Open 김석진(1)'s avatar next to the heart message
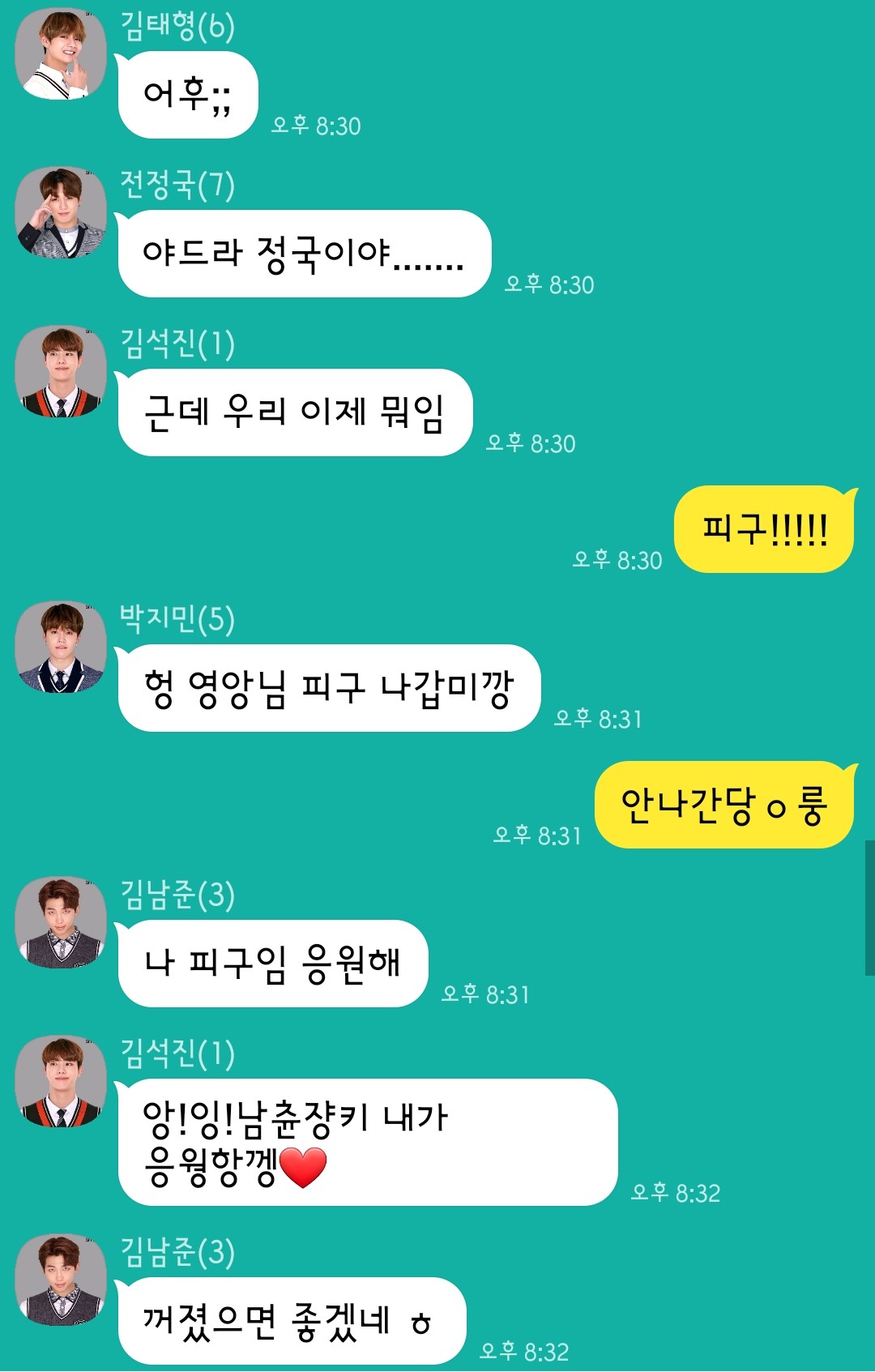 click(x=61, y=1082)
